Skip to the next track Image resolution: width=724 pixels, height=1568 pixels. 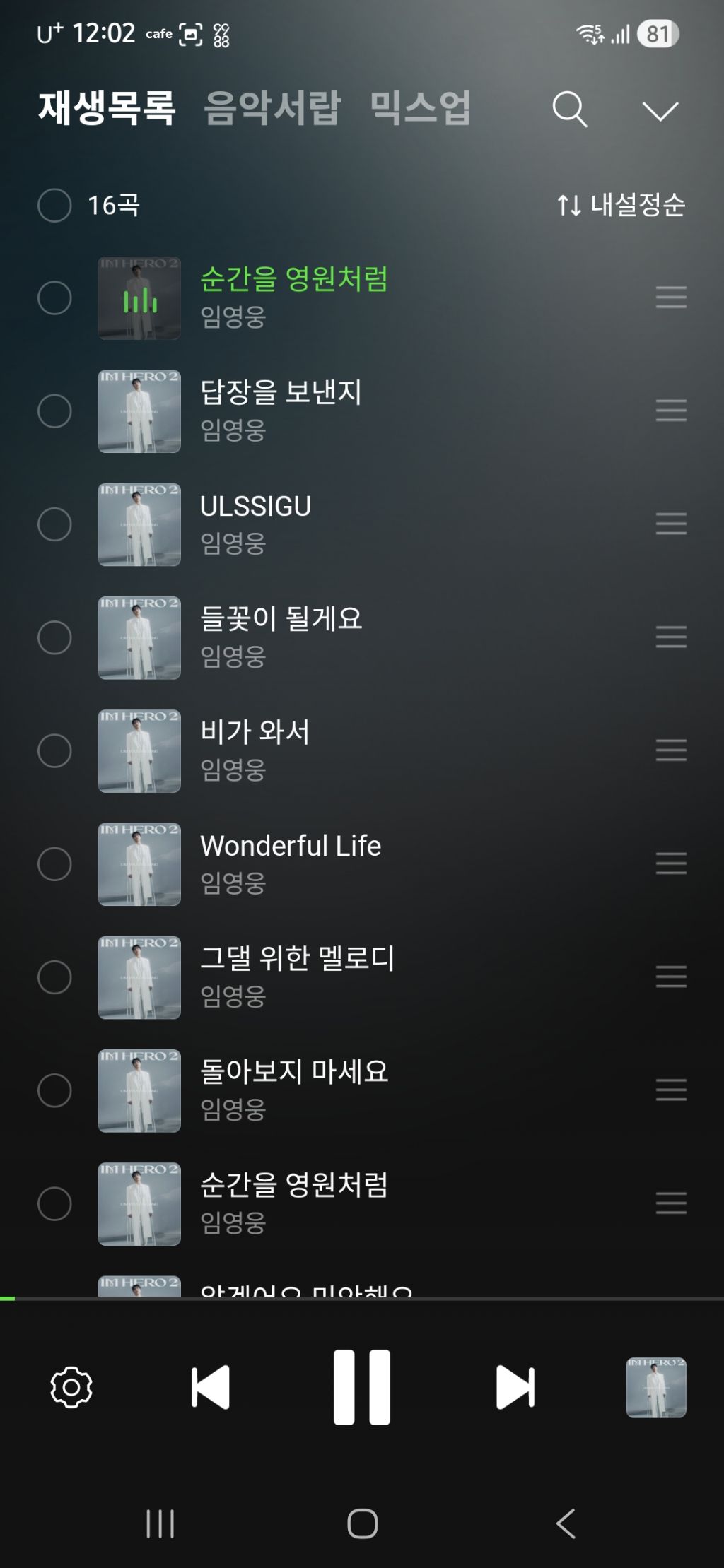515,1387
